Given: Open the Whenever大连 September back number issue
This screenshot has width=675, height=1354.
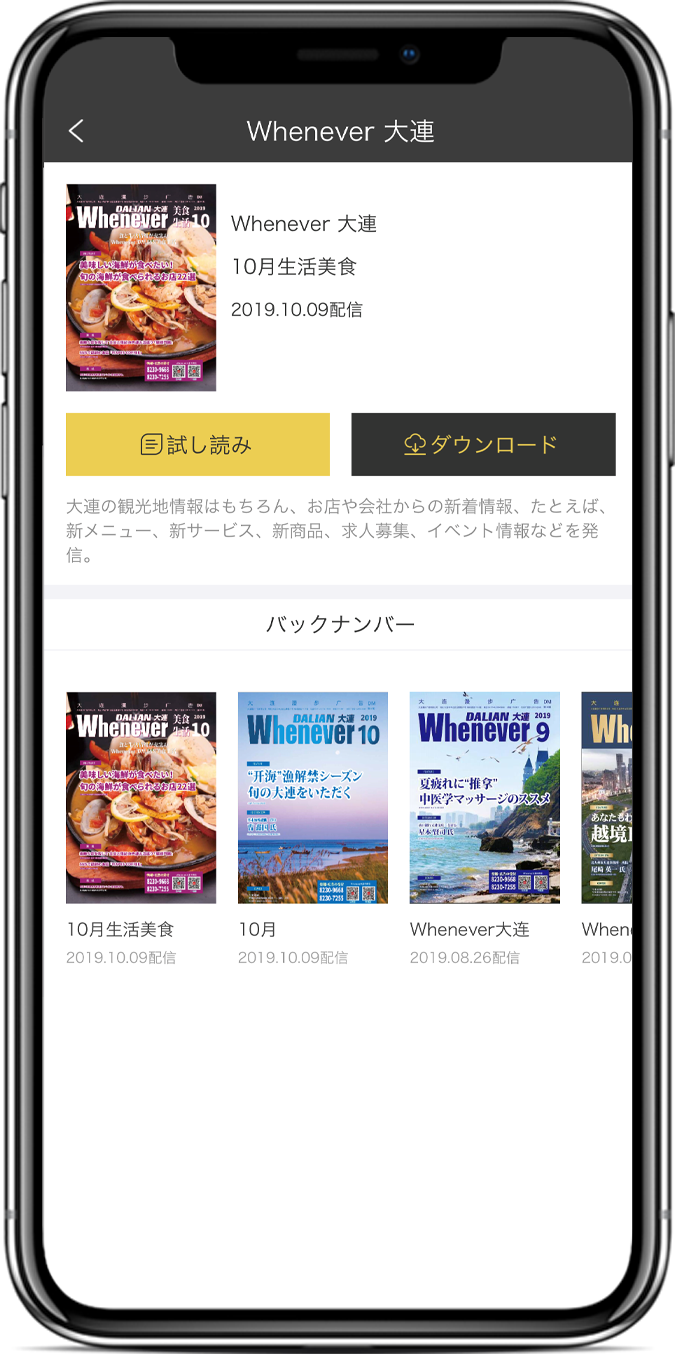Looking at the screenshot, I should point(485,797).
